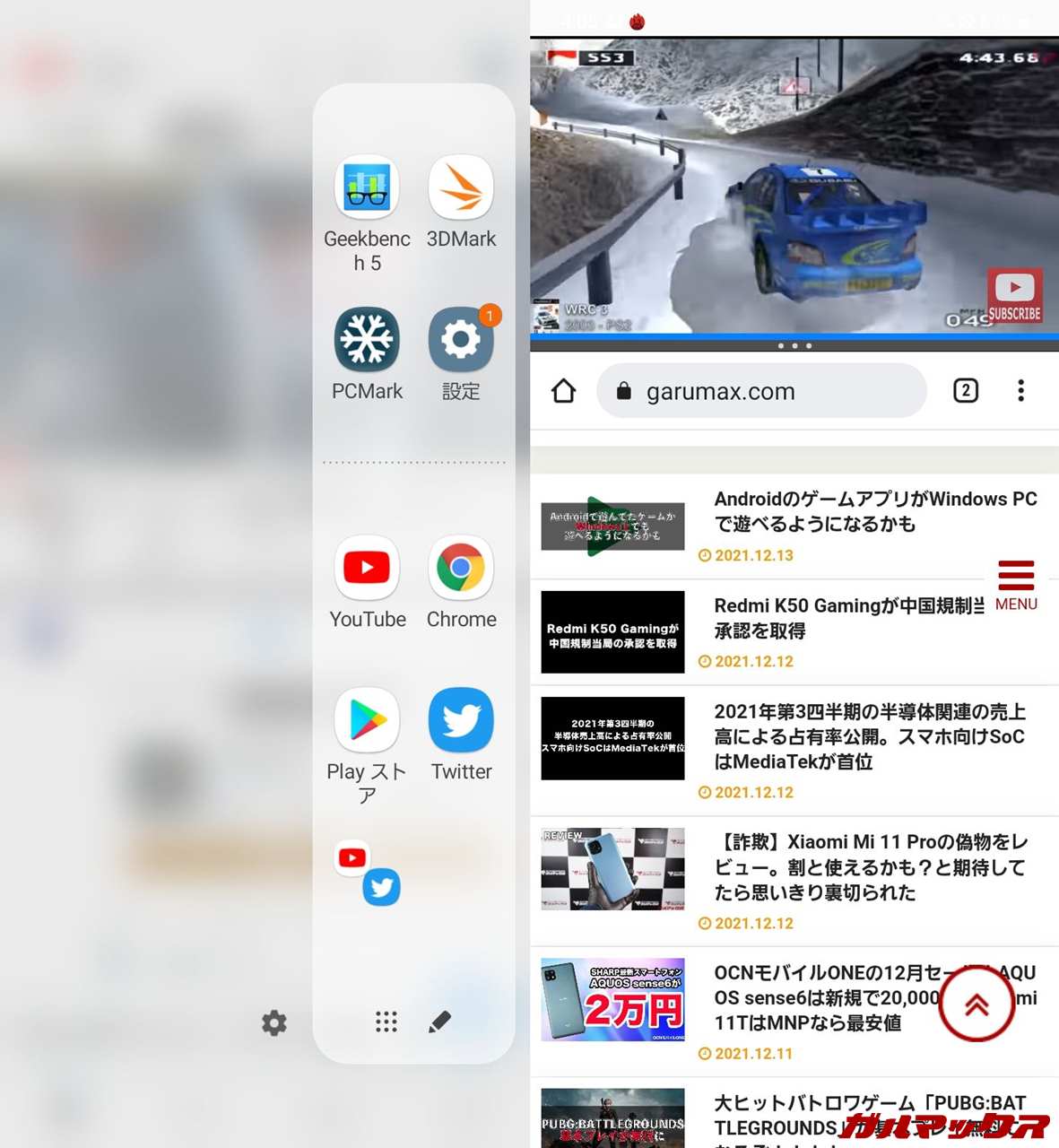This screenshot has width=1059, height=1148.
Task: Show all apps grid in panel
Action: 386,1022
